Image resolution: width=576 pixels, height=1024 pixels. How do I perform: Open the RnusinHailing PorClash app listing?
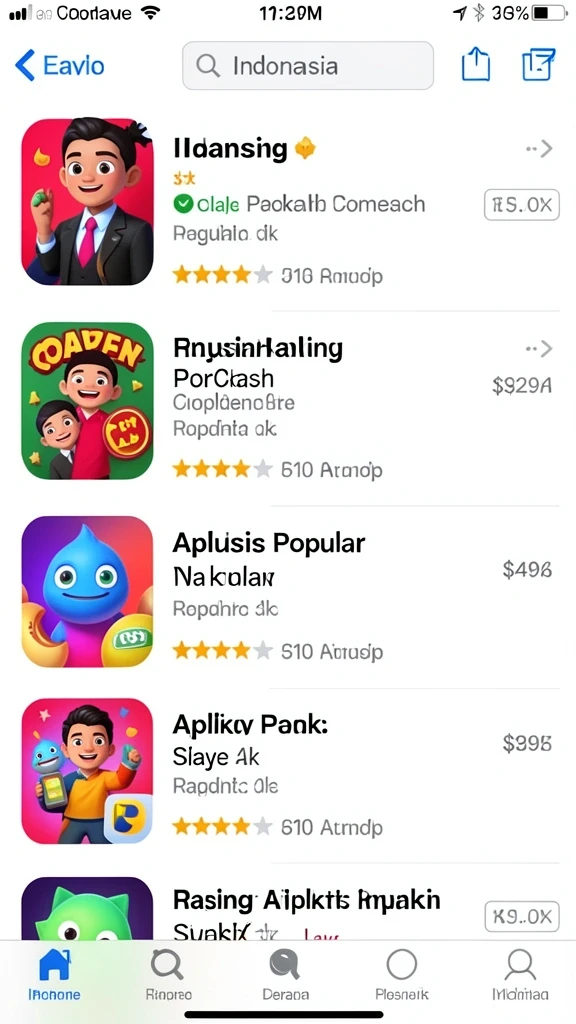[x=290, y=400]
